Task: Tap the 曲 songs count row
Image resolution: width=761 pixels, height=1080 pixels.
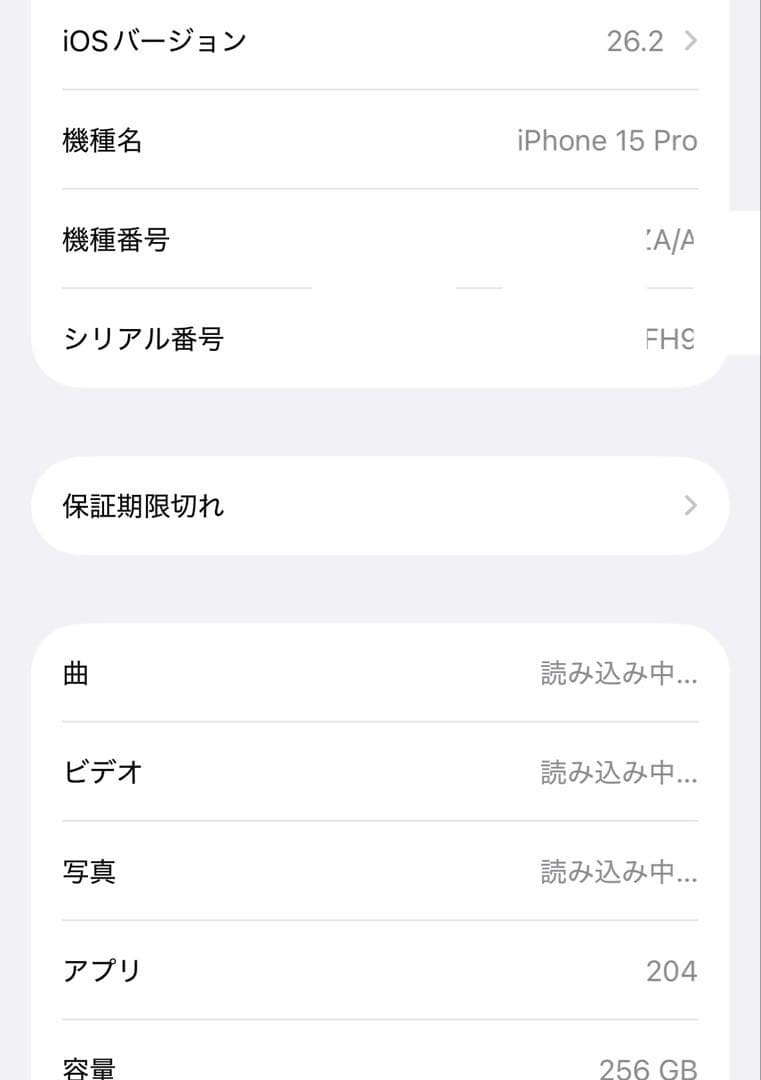Action: (380, 673)
